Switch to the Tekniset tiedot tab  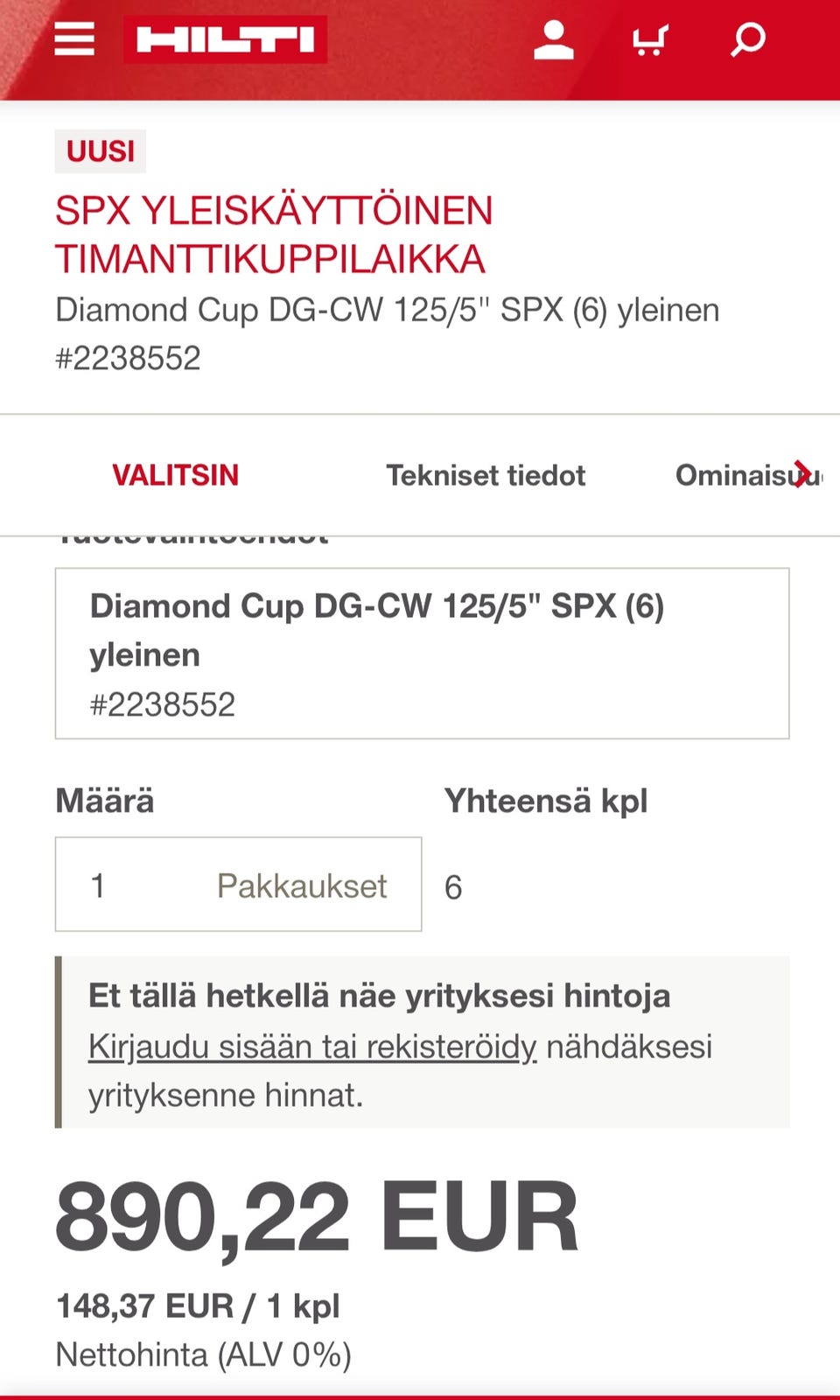(486, 475)
